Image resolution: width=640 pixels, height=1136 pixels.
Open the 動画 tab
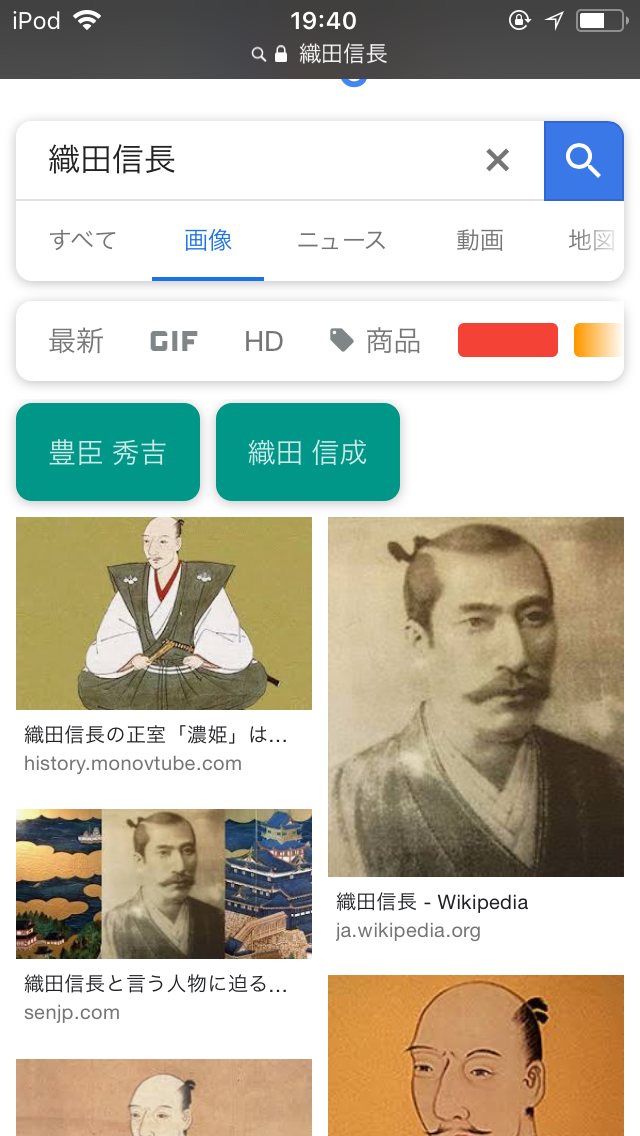pyautogui.click(x=480, y=240)
